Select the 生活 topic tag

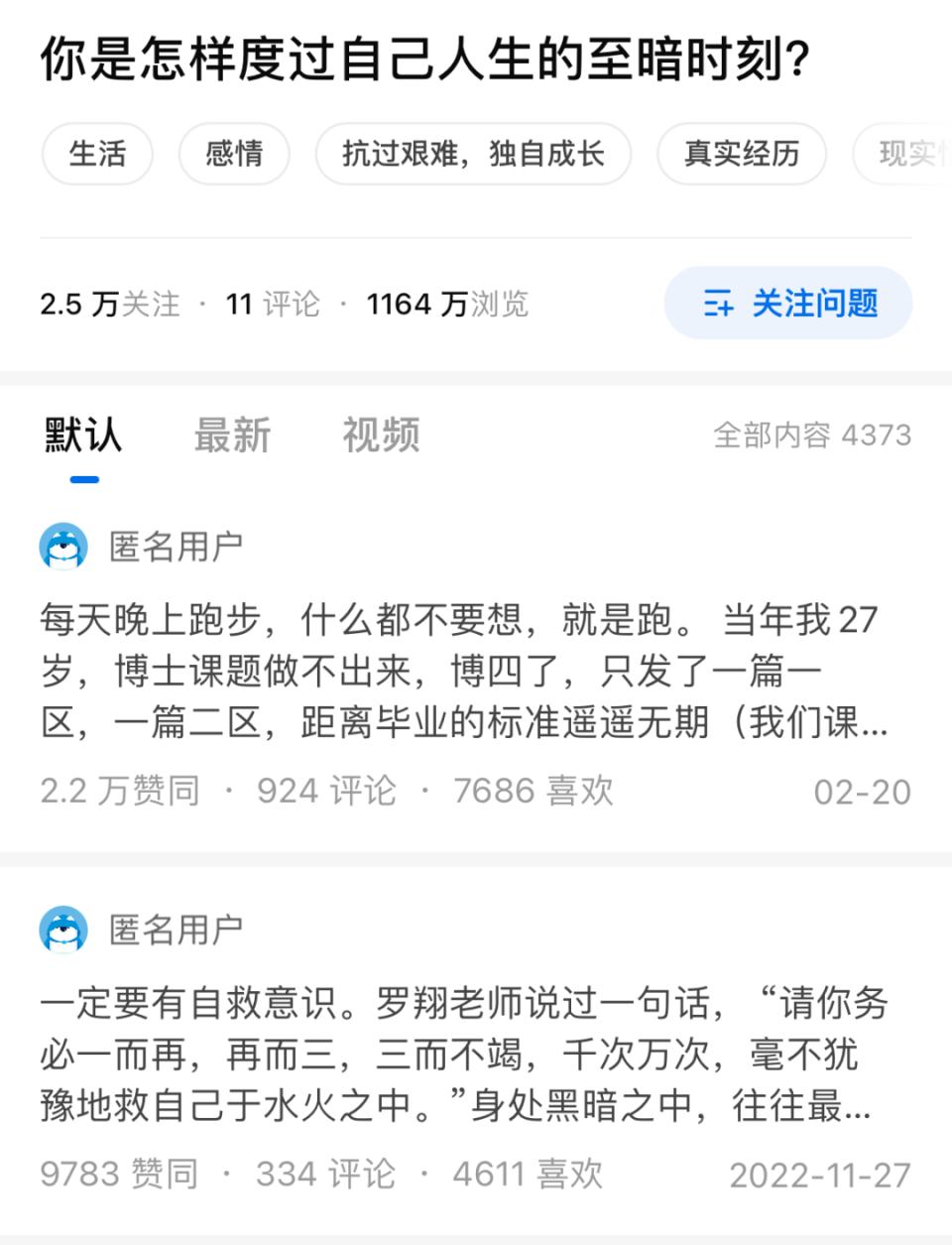(96, 154)
